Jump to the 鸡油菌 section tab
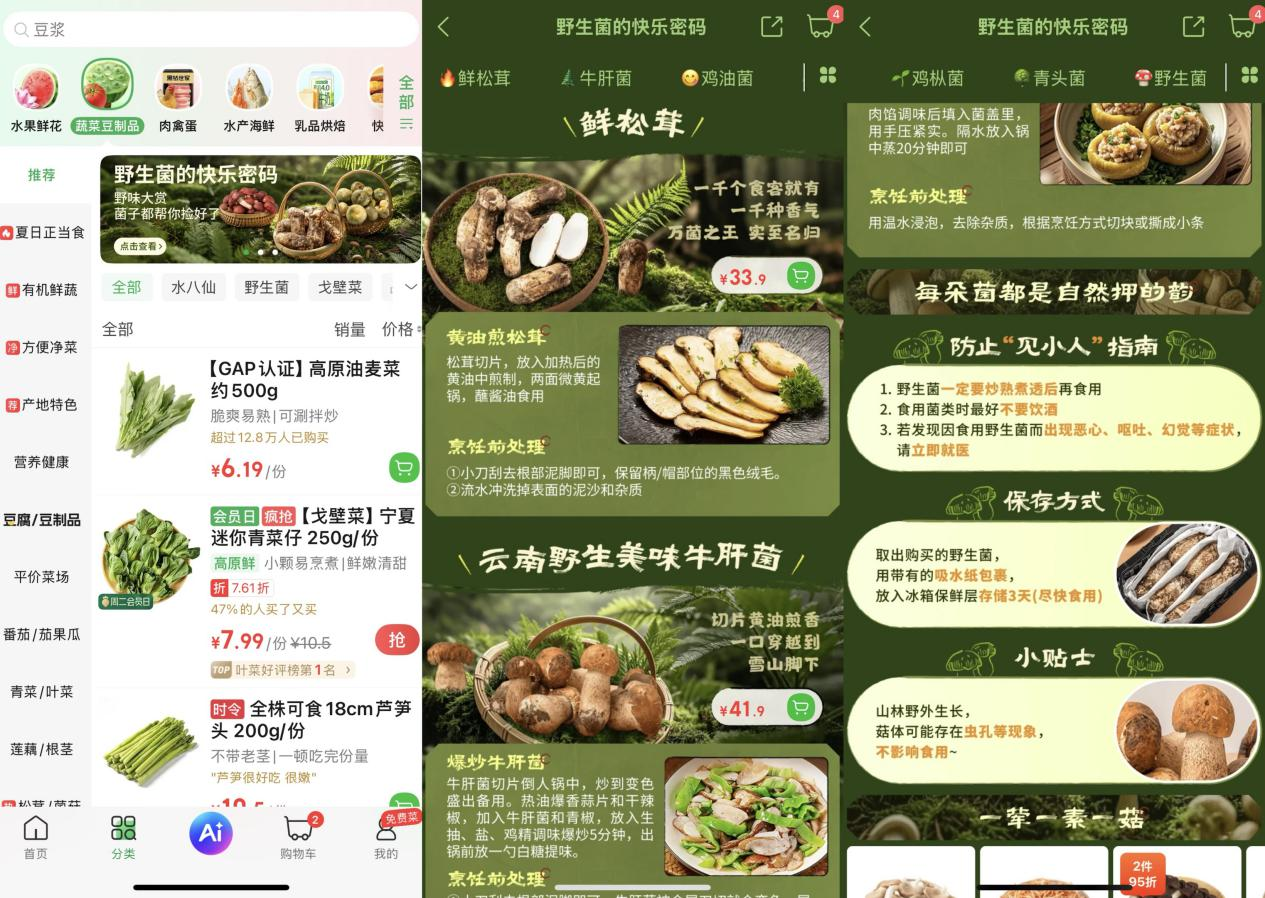 [717, 77]
